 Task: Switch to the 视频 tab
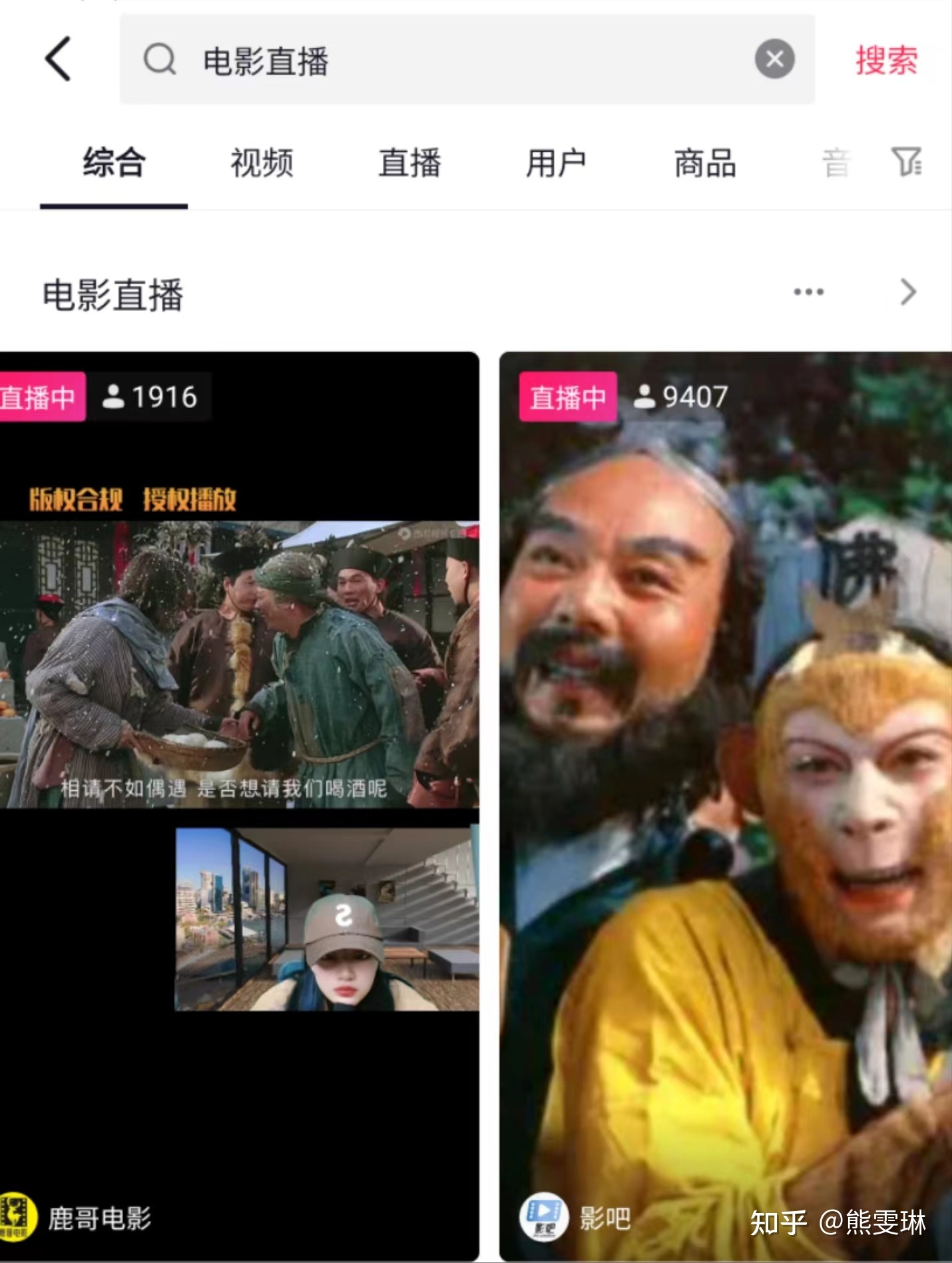(262, 163)
